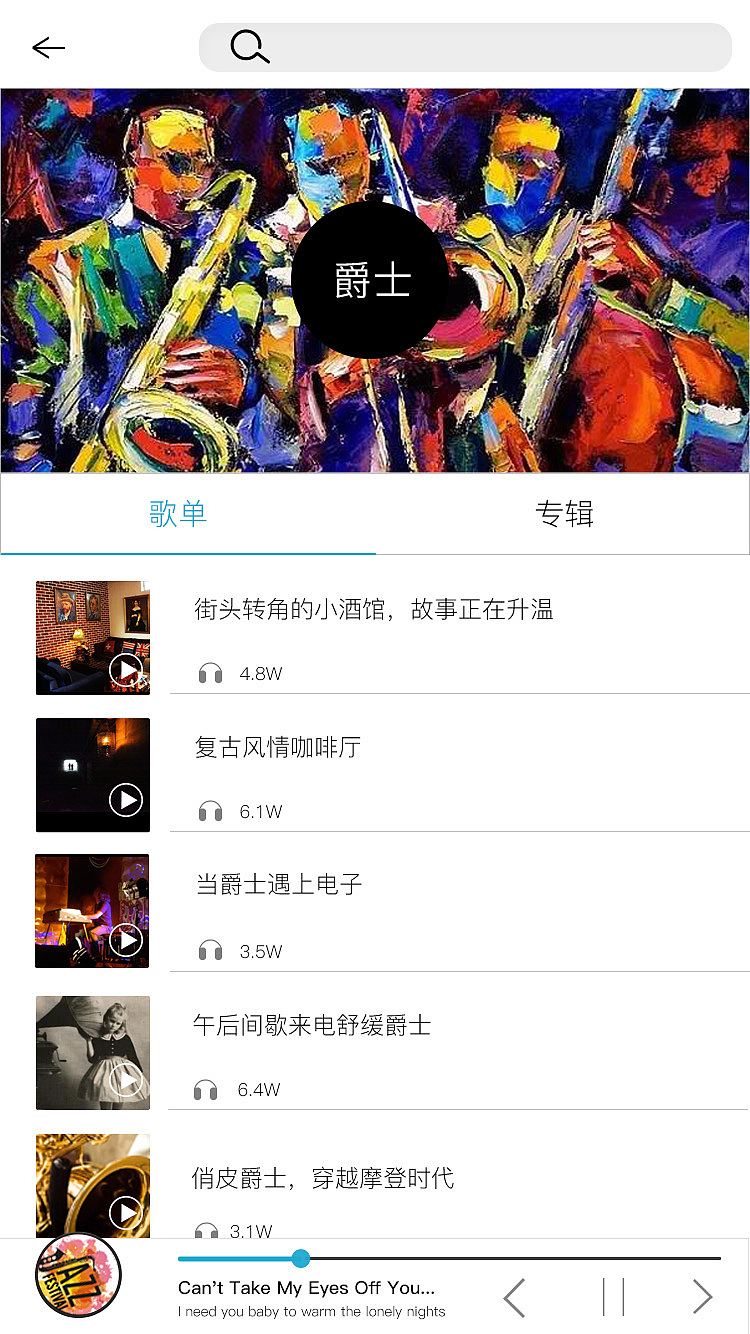
Task: Open playlist 俏皮爵士，穿越摩登时代
Action: (322, 1178)
